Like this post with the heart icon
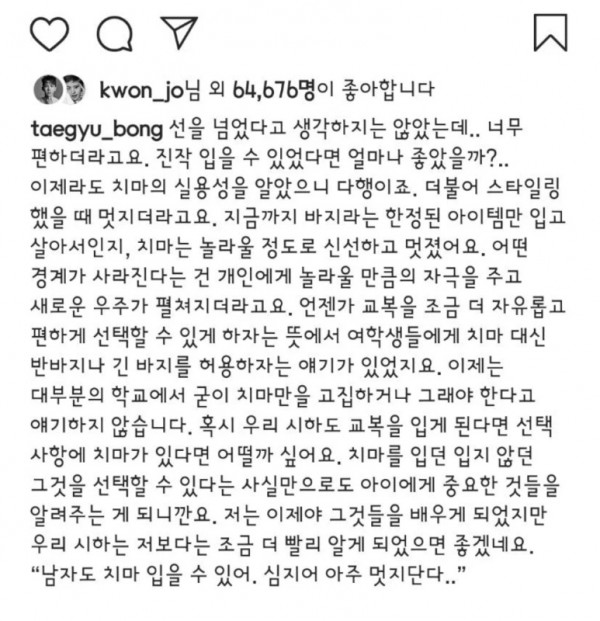The width and height of the screenshot is (600, 621). tap(52, 33)
